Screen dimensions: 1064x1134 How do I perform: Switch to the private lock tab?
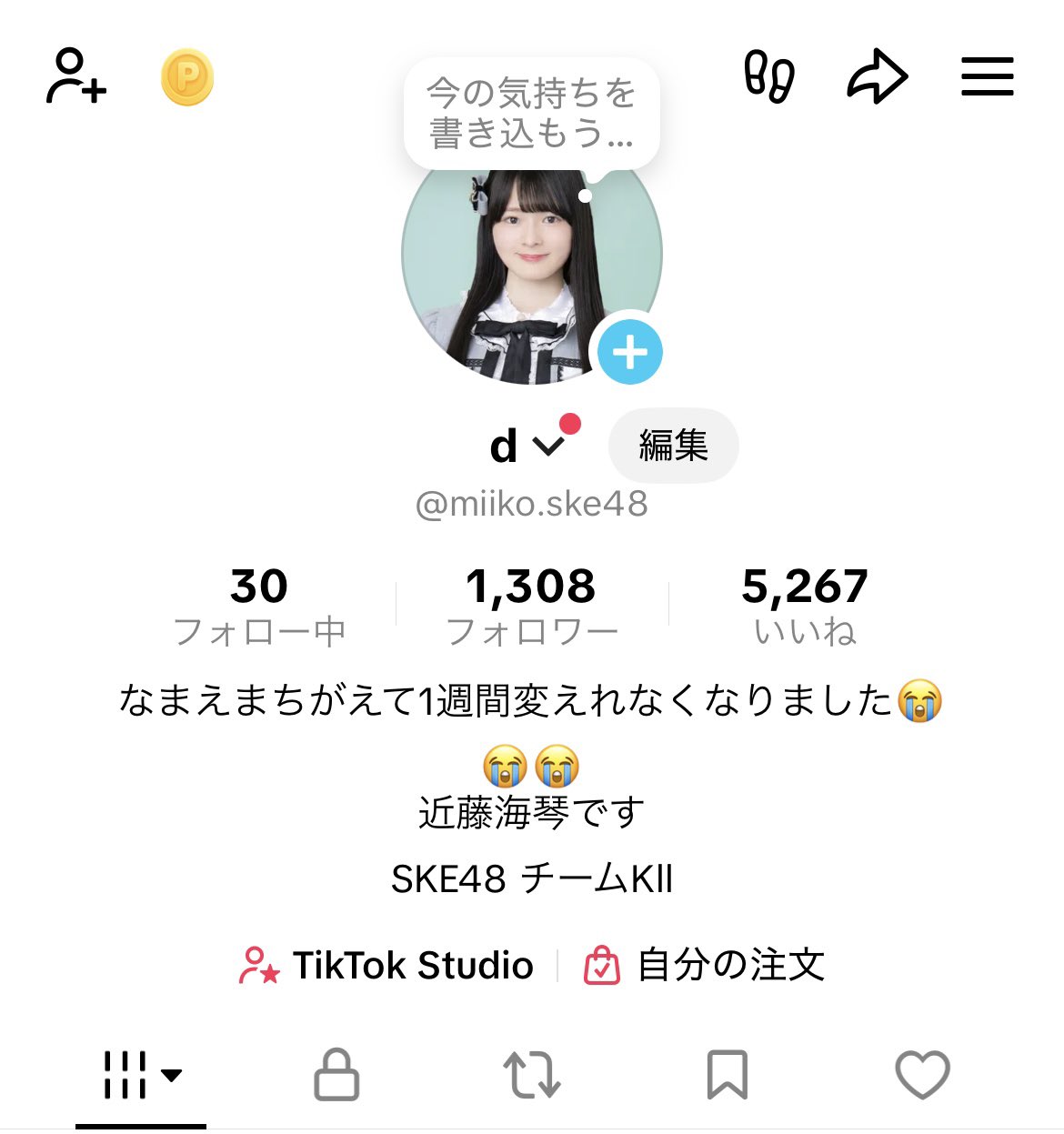336,1075
